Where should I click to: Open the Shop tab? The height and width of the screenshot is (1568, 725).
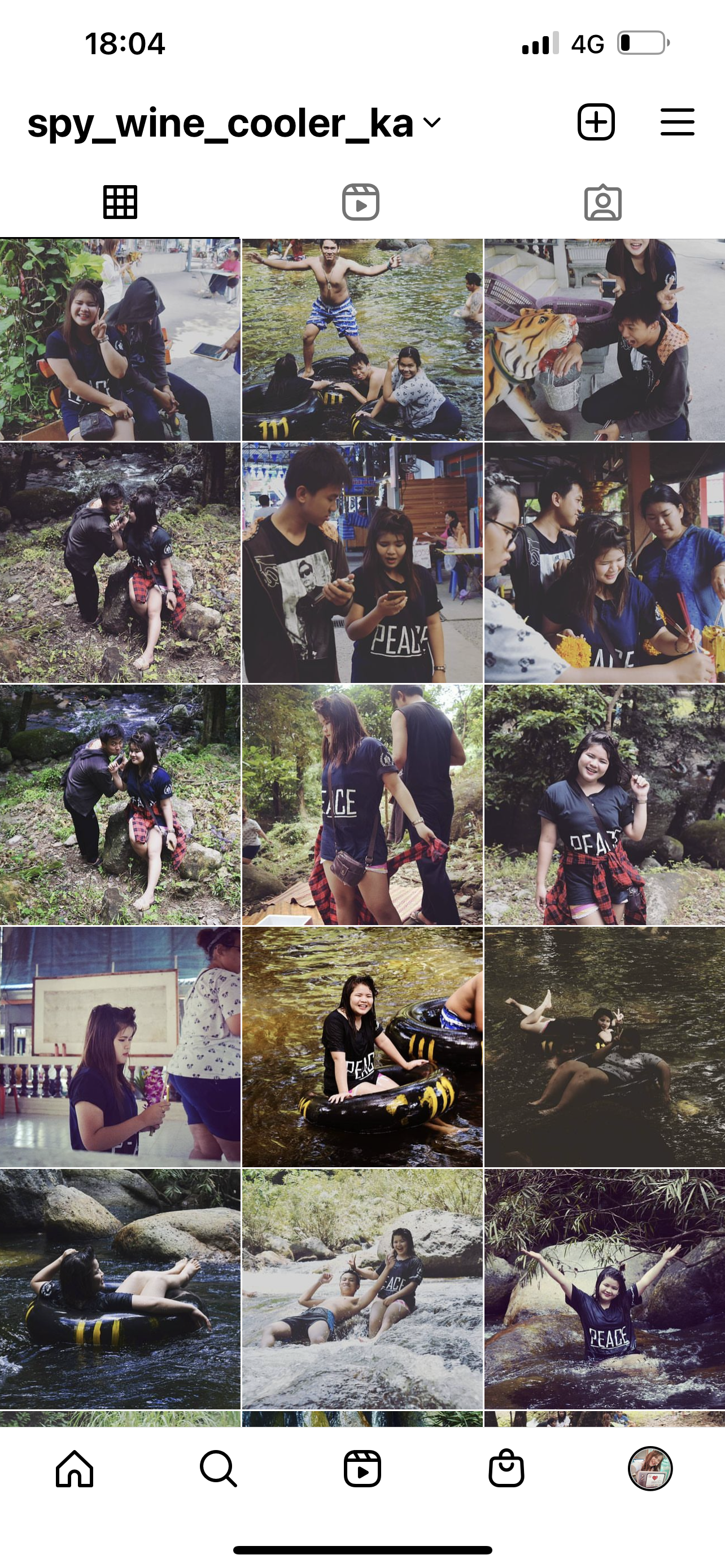(x=506, y=1468)
